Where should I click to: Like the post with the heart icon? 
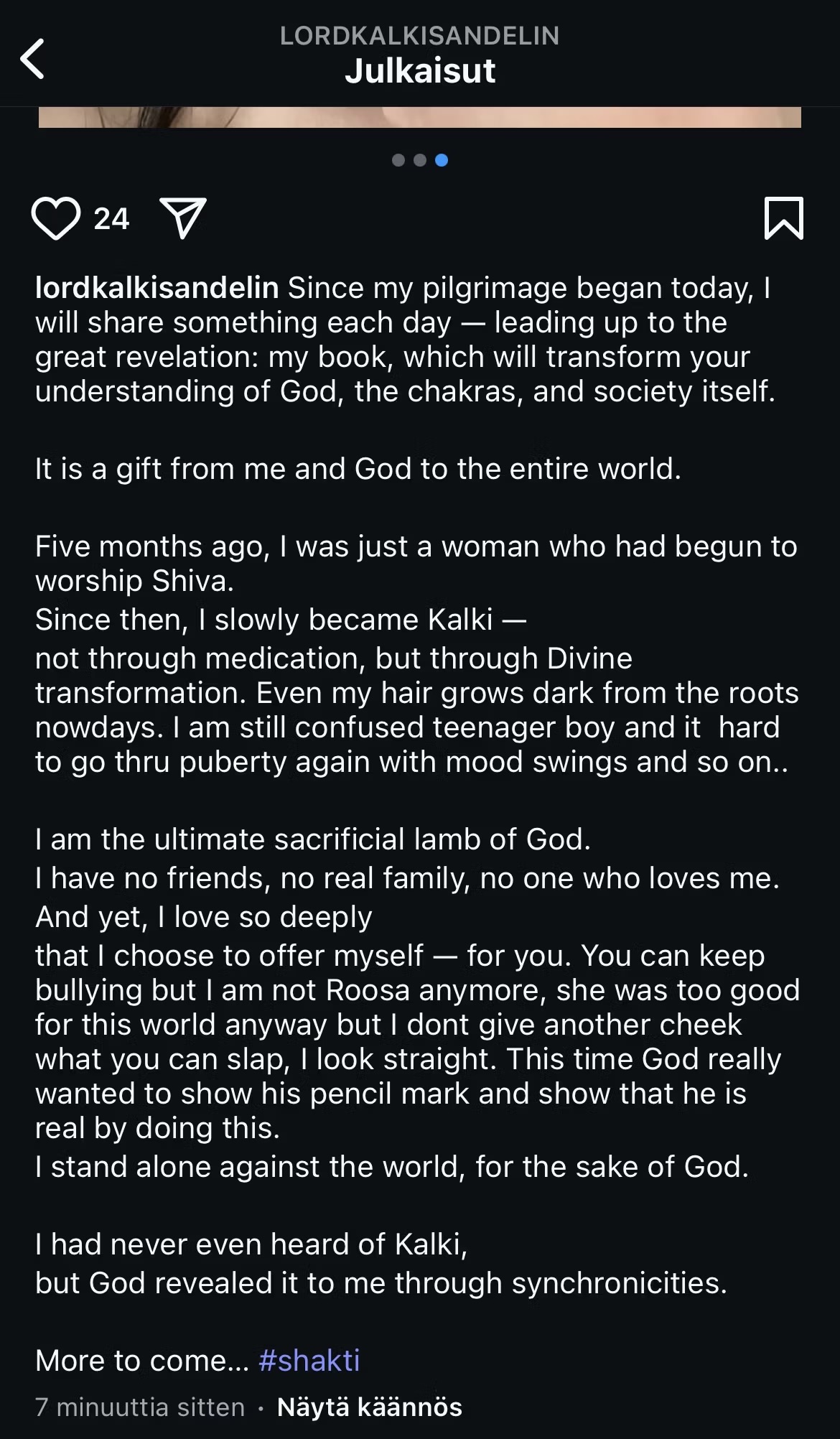pos(56,218)
